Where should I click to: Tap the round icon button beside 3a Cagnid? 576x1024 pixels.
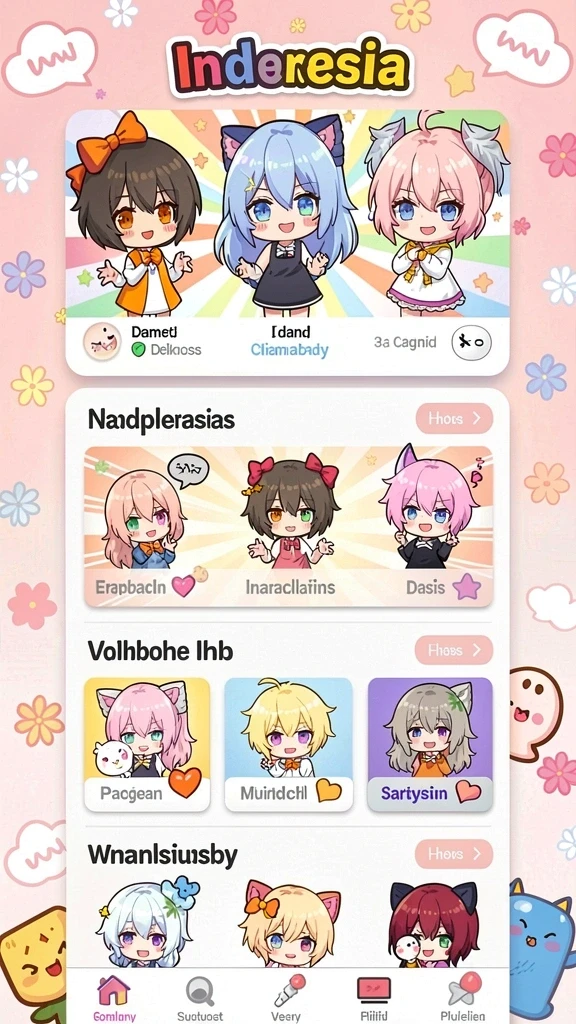point(472,342)
